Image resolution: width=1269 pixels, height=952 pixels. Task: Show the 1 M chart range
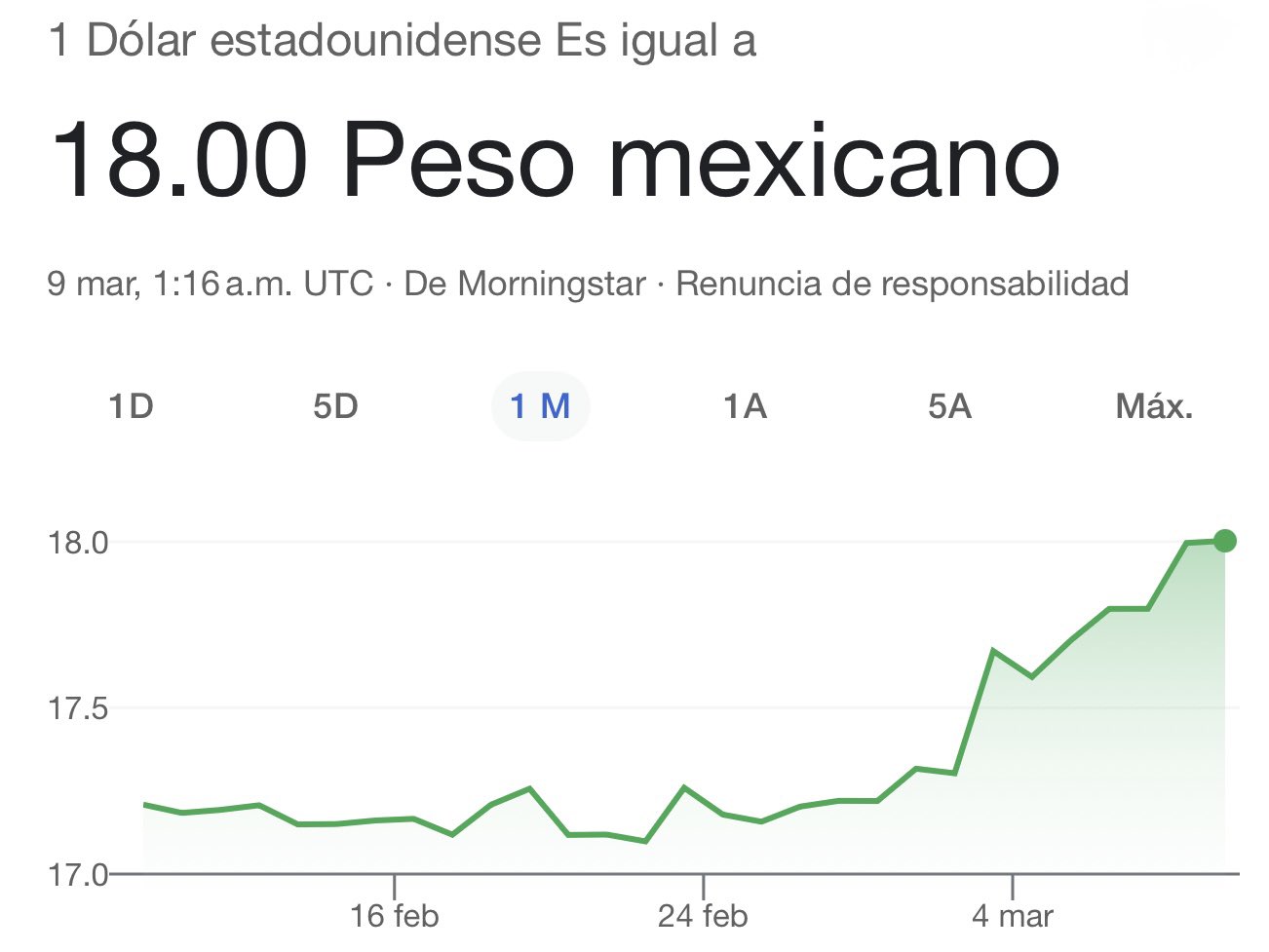click(541, 406)
